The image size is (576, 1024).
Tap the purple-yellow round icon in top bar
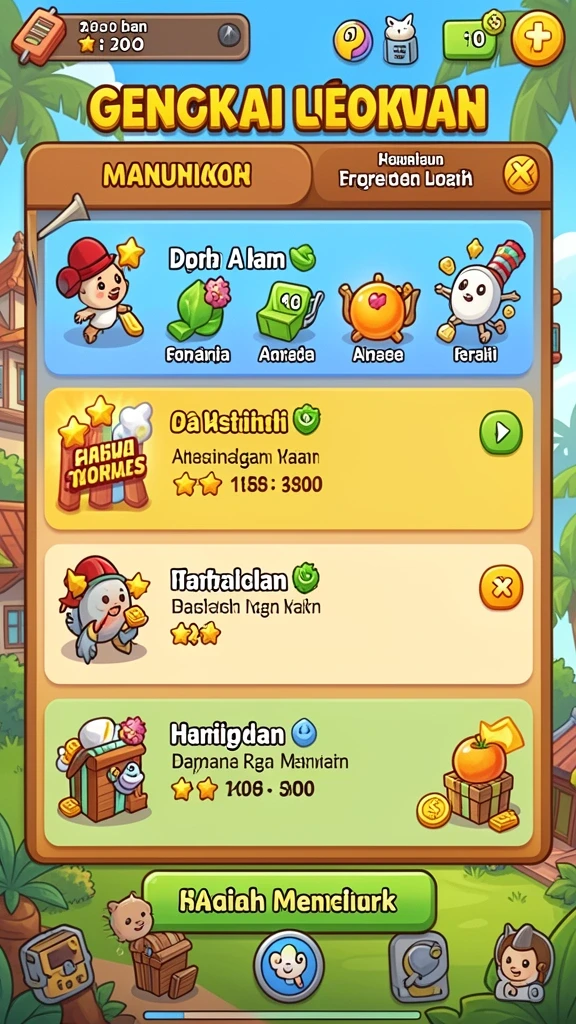pos(353,40)
